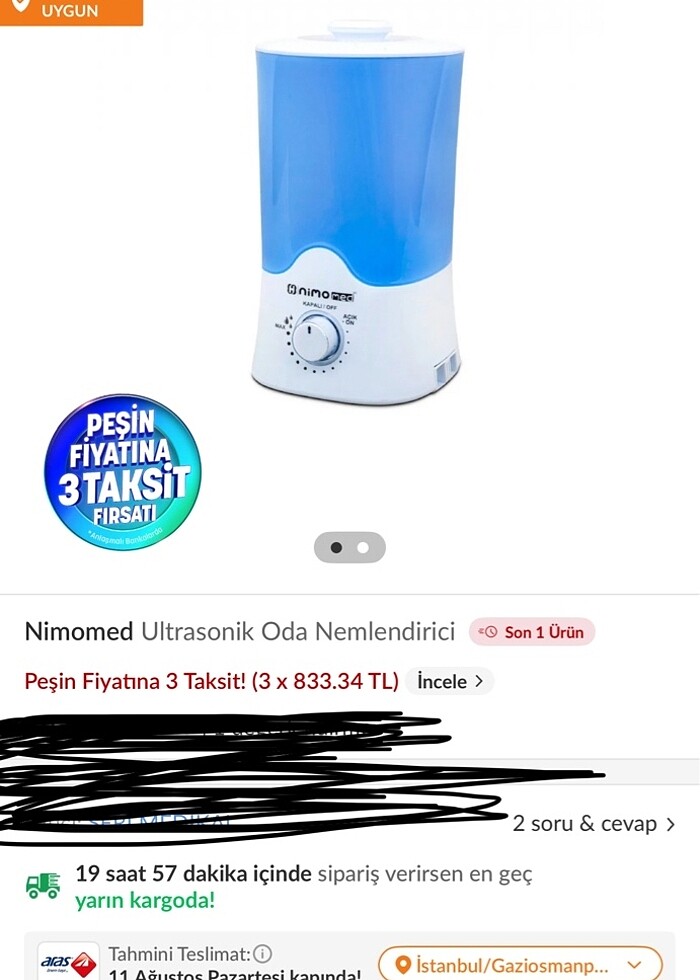
Task: Expand the İstanbul/Gaziosmanpaşa delivery location dropdown
Action: click(520, 966)
